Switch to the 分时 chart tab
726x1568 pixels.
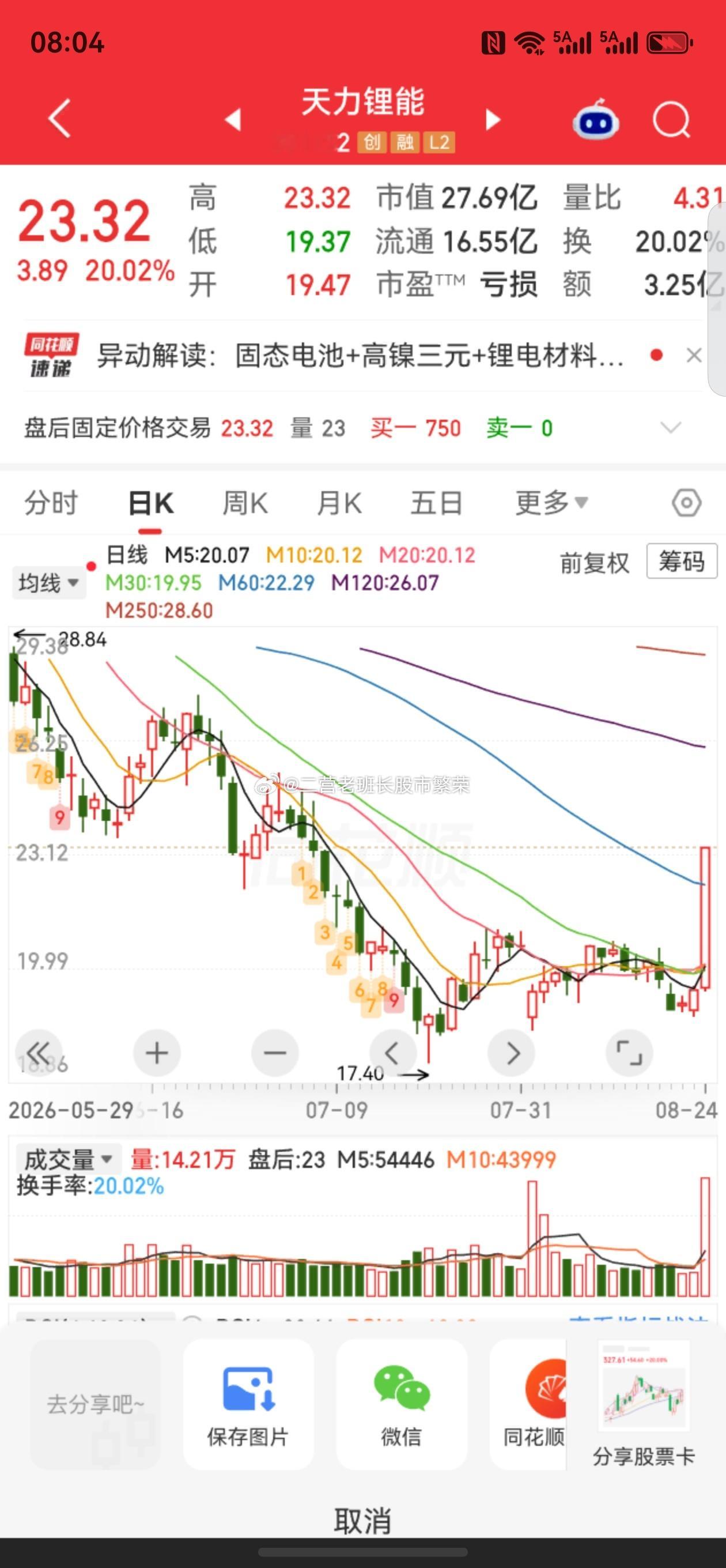click(x=52, y=503)
